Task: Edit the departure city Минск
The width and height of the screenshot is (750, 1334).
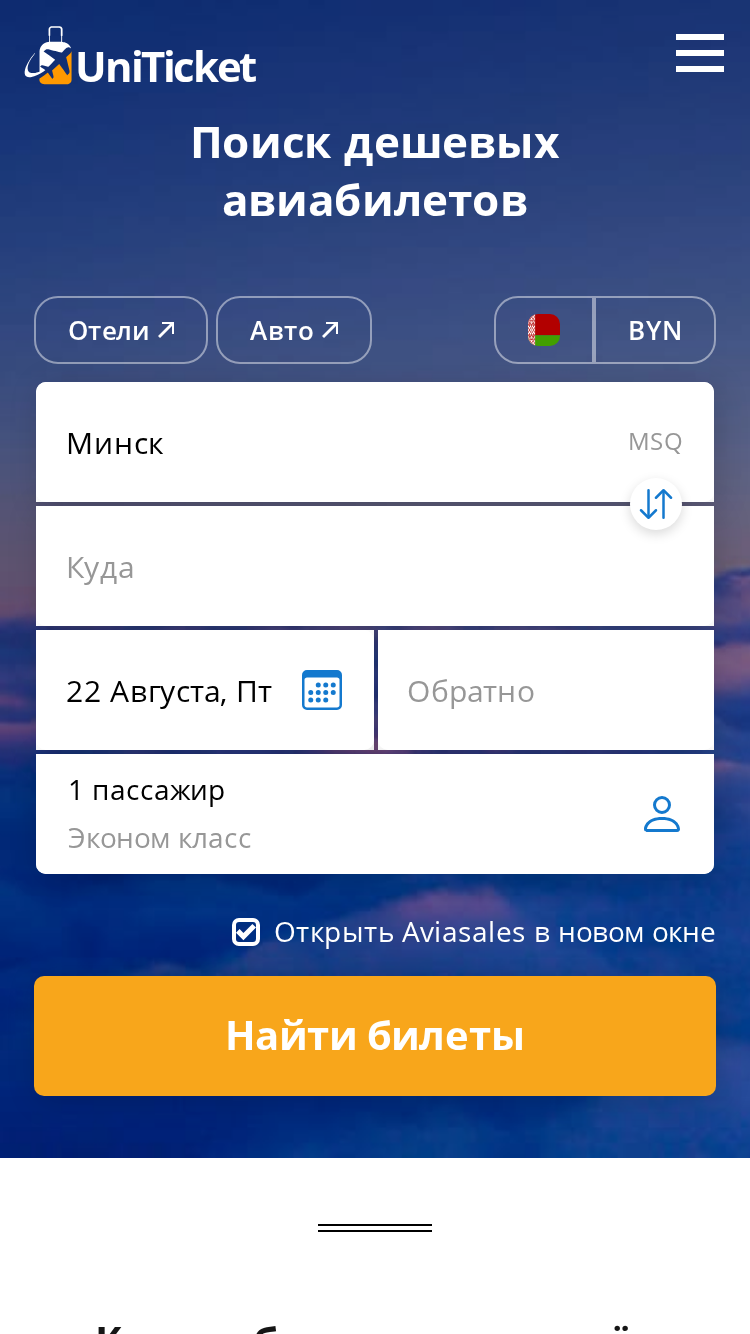Action: point(375,442)
